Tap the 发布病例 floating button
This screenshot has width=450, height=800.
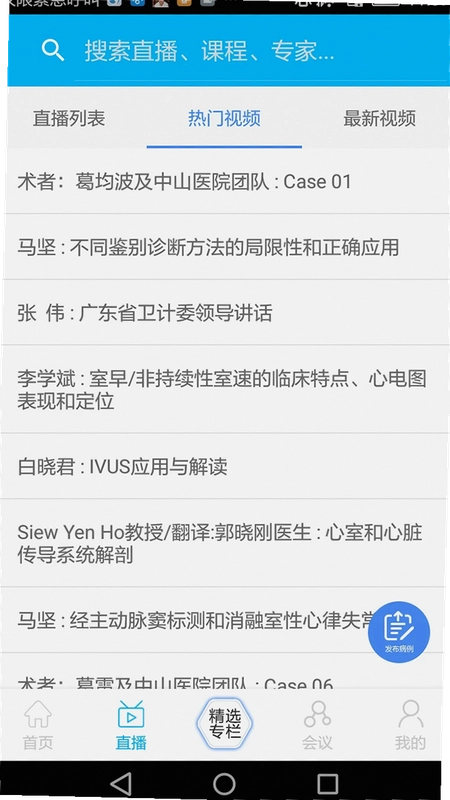click(399, 632)
